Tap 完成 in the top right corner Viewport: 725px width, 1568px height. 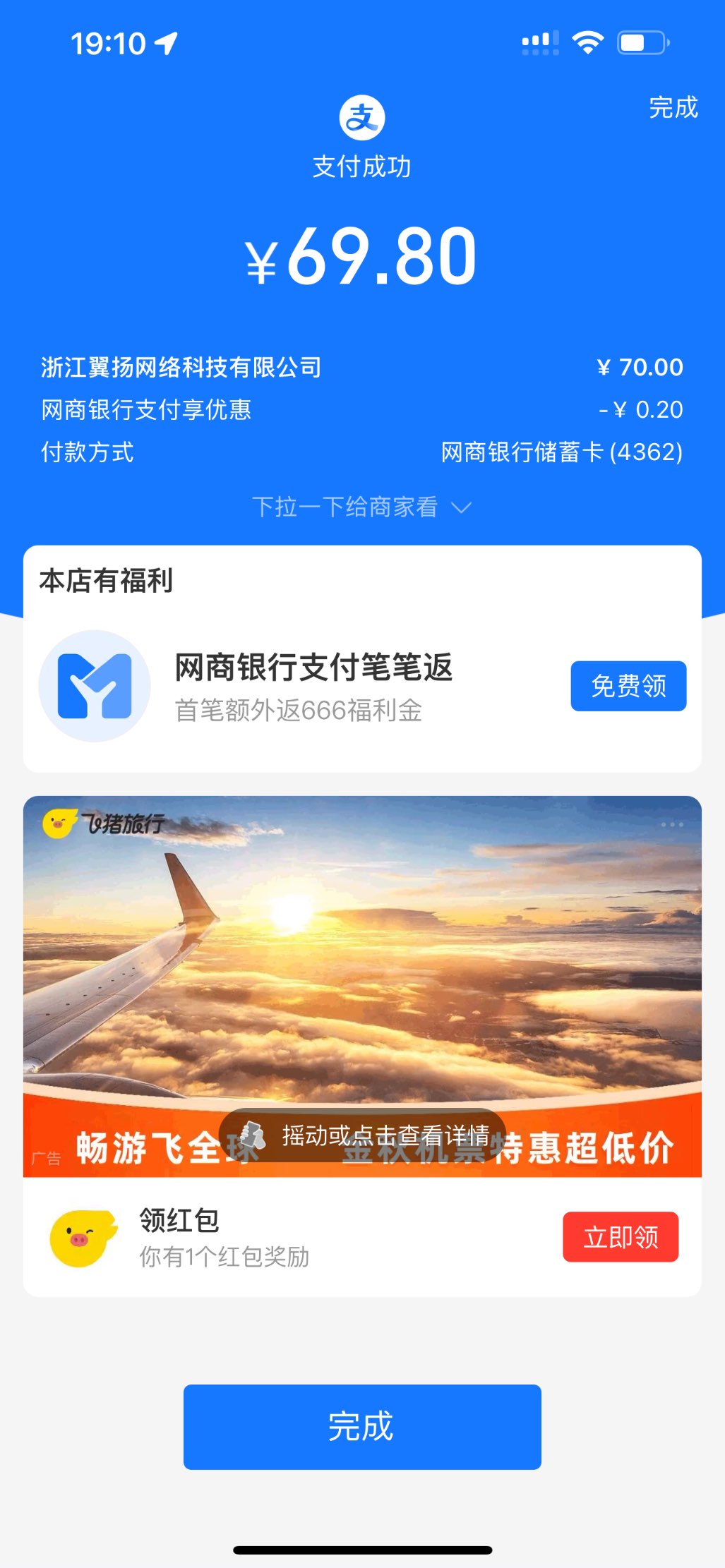point(673,108)
